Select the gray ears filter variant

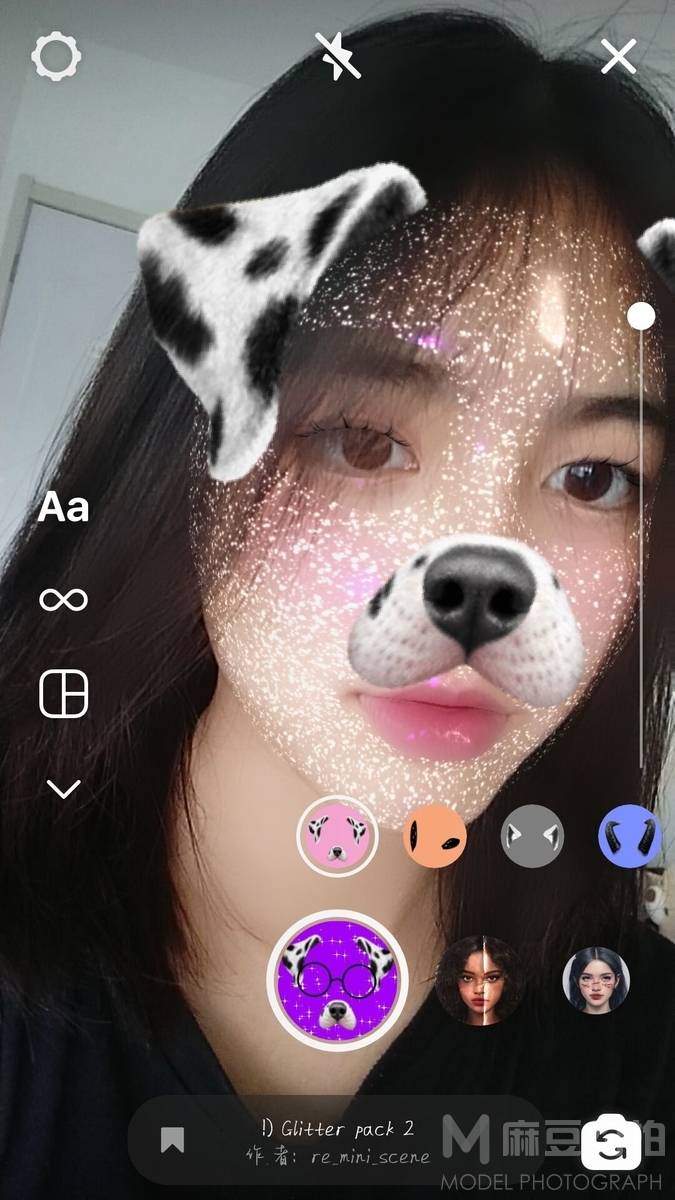coord(532,836)
